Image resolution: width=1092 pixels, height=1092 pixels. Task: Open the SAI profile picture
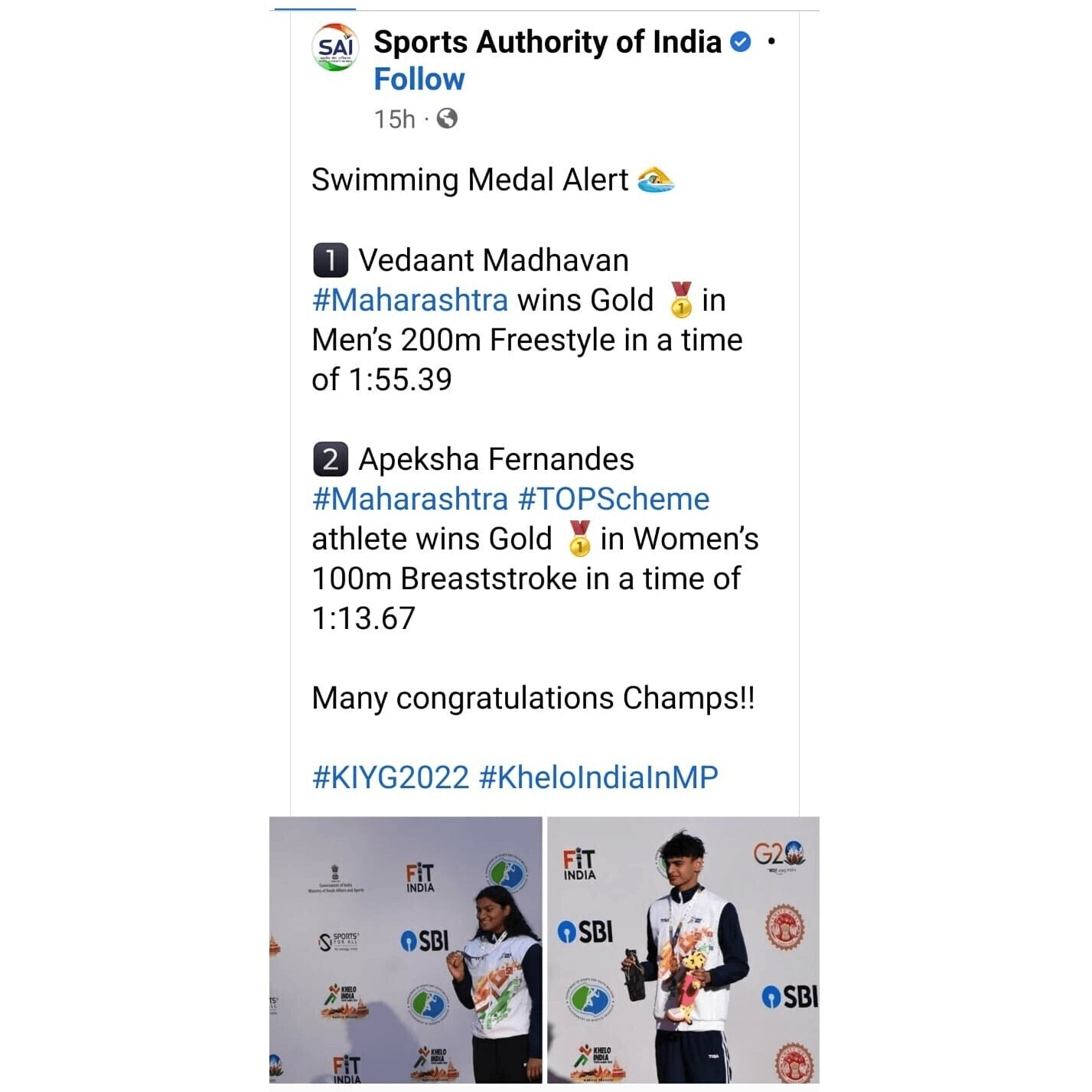pyautogui.click(x=336, y=47)
